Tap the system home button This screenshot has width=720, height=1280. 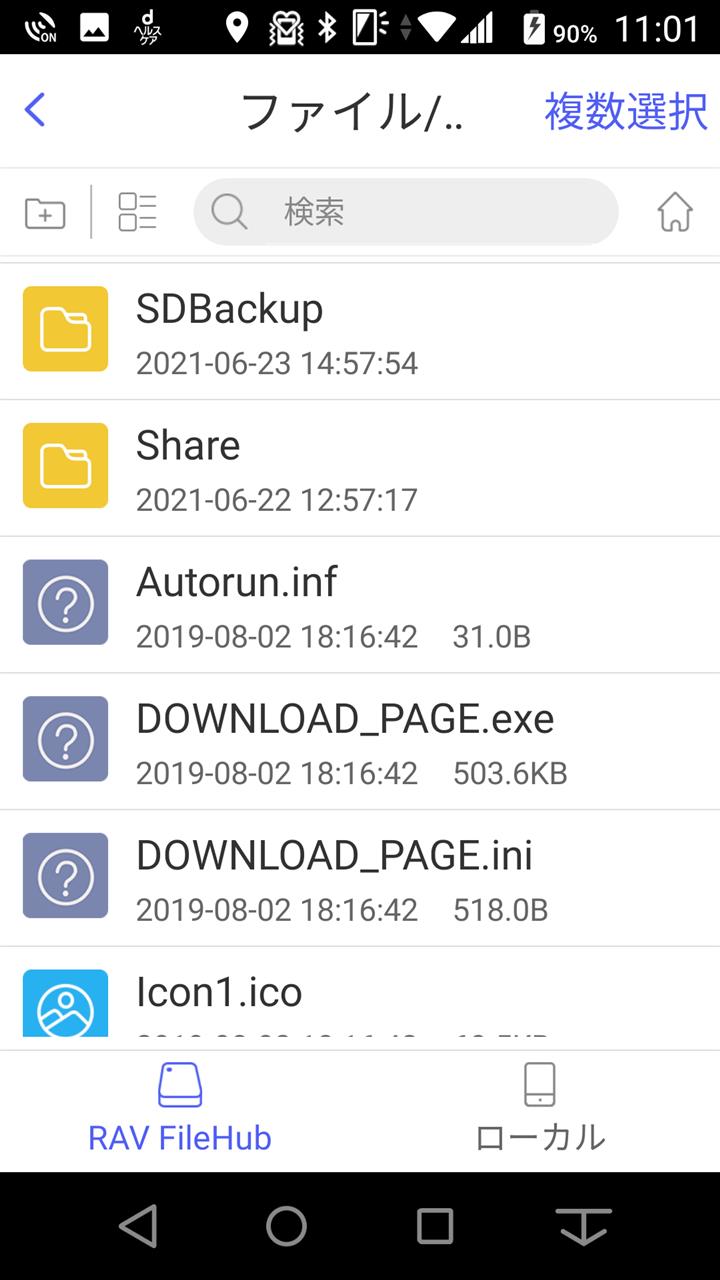286,1226
